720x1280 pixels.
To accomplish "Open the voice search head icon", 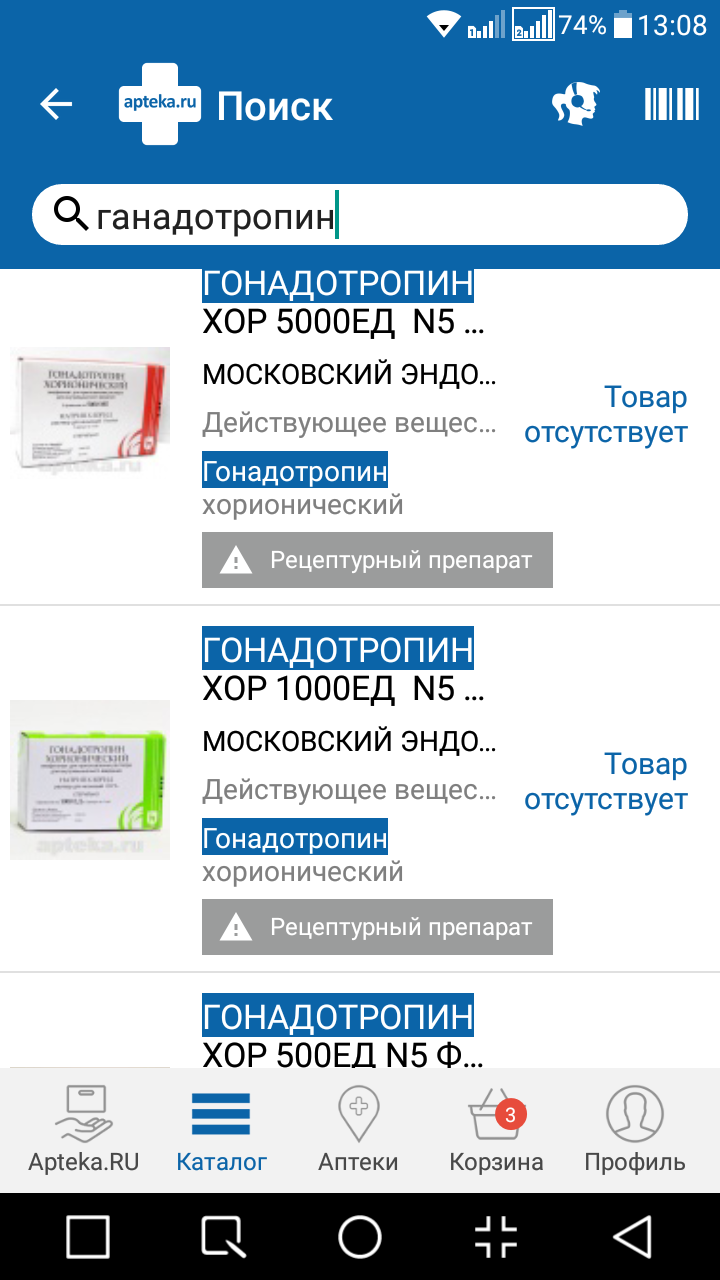I will [575, 105].
